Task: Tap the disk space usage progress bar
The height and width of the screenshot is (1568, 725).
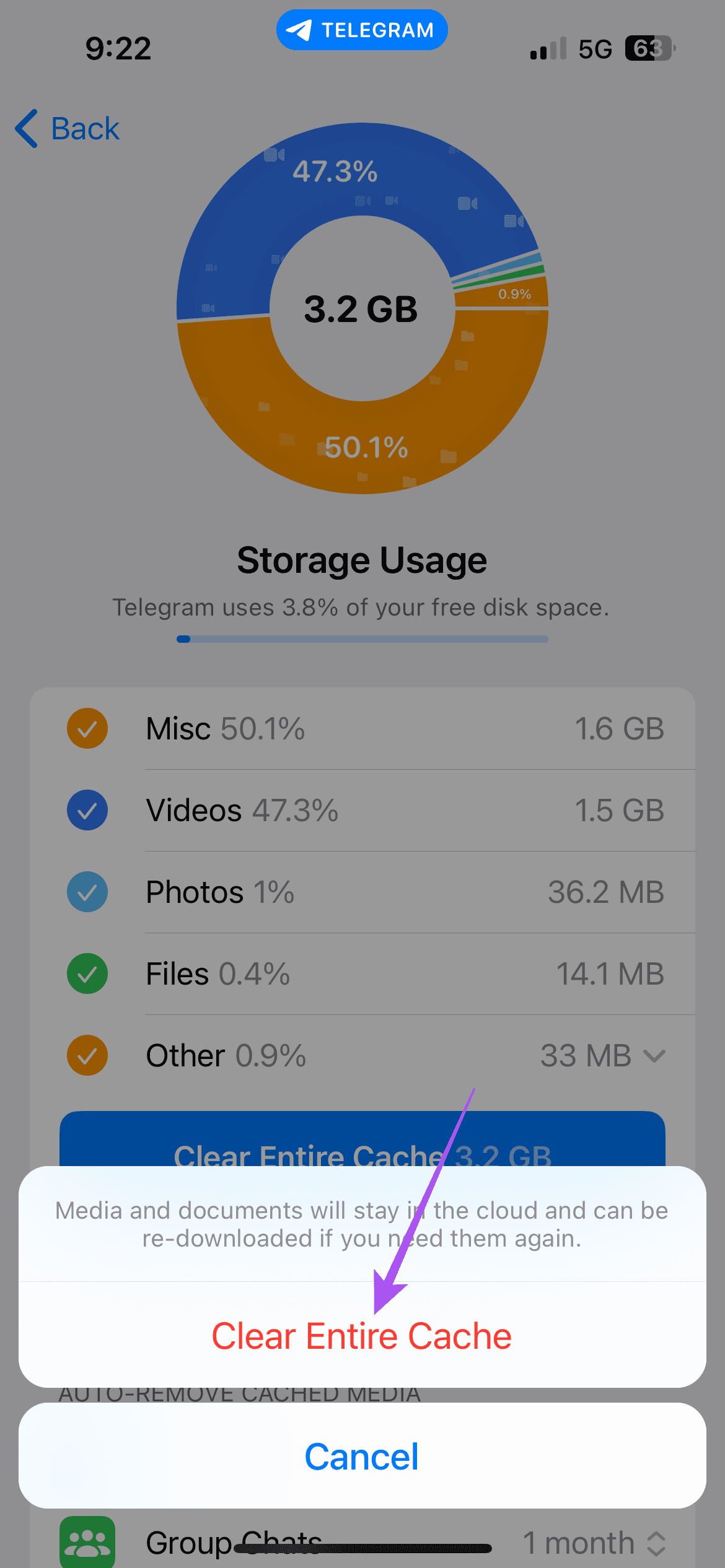Action: point(362,638)
